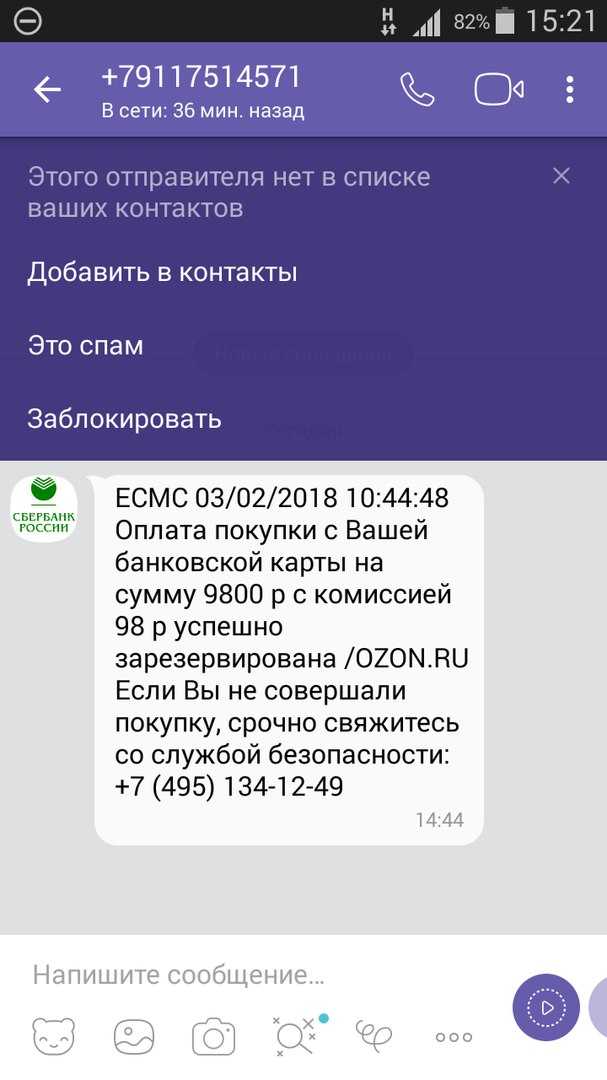Tap the round purple video message button
The image size is (607, 1080).
546,1008
